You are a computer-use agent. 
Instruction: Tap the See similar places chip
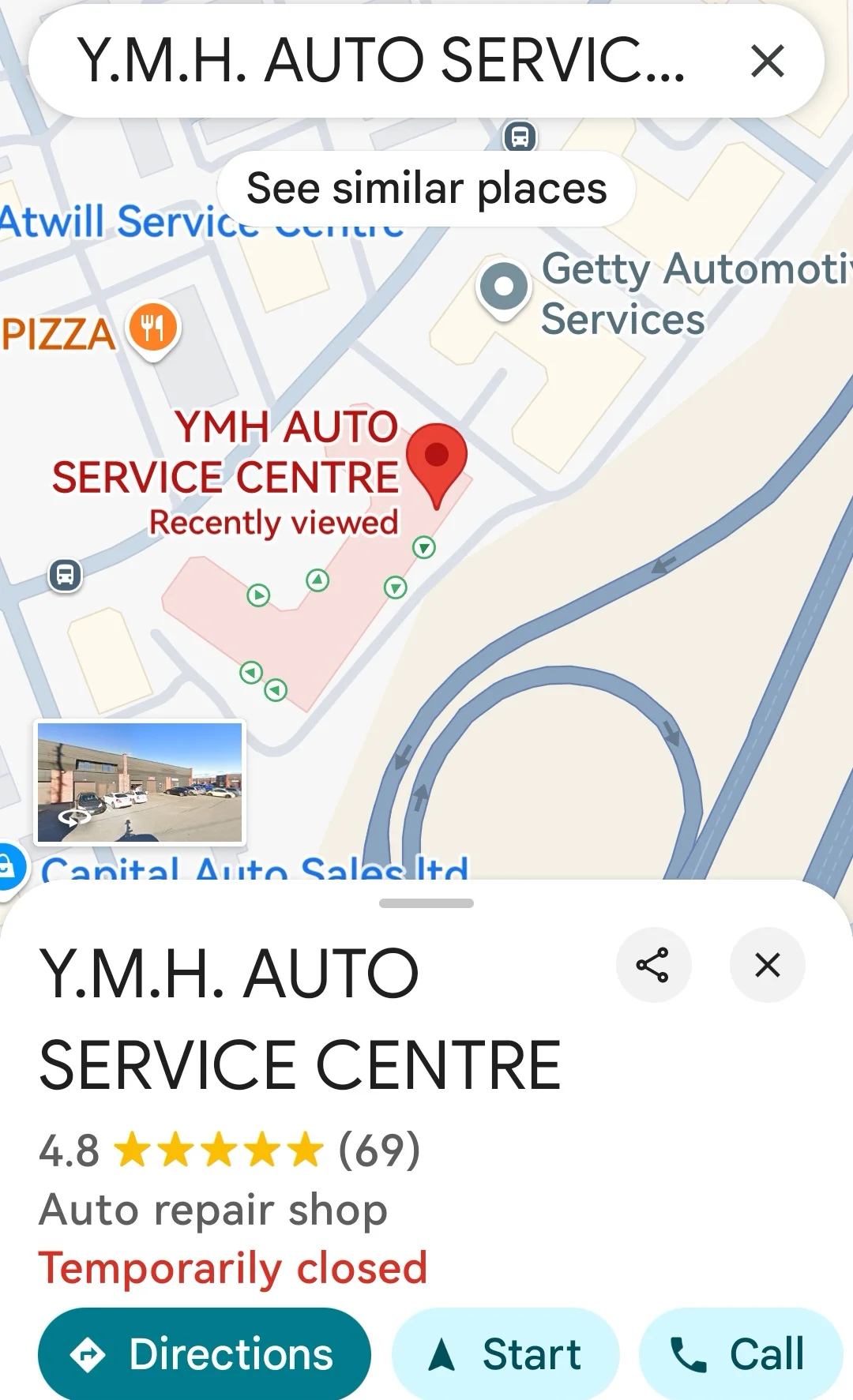[426, 189]
